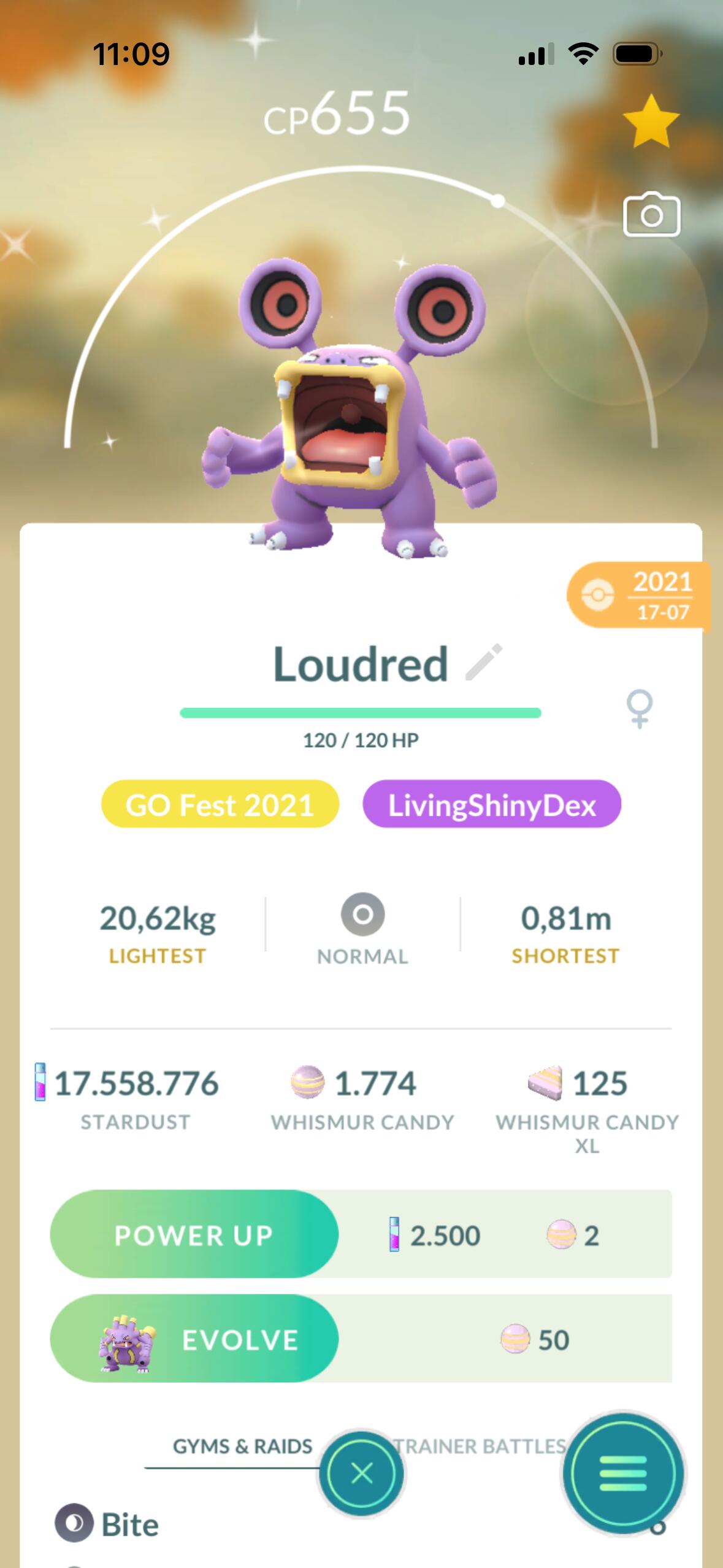This screenshot has width=723, height=1568.
Task: Open the GO Fest 2021 tag
Action: pyautogui.click(x=220, y=804)
